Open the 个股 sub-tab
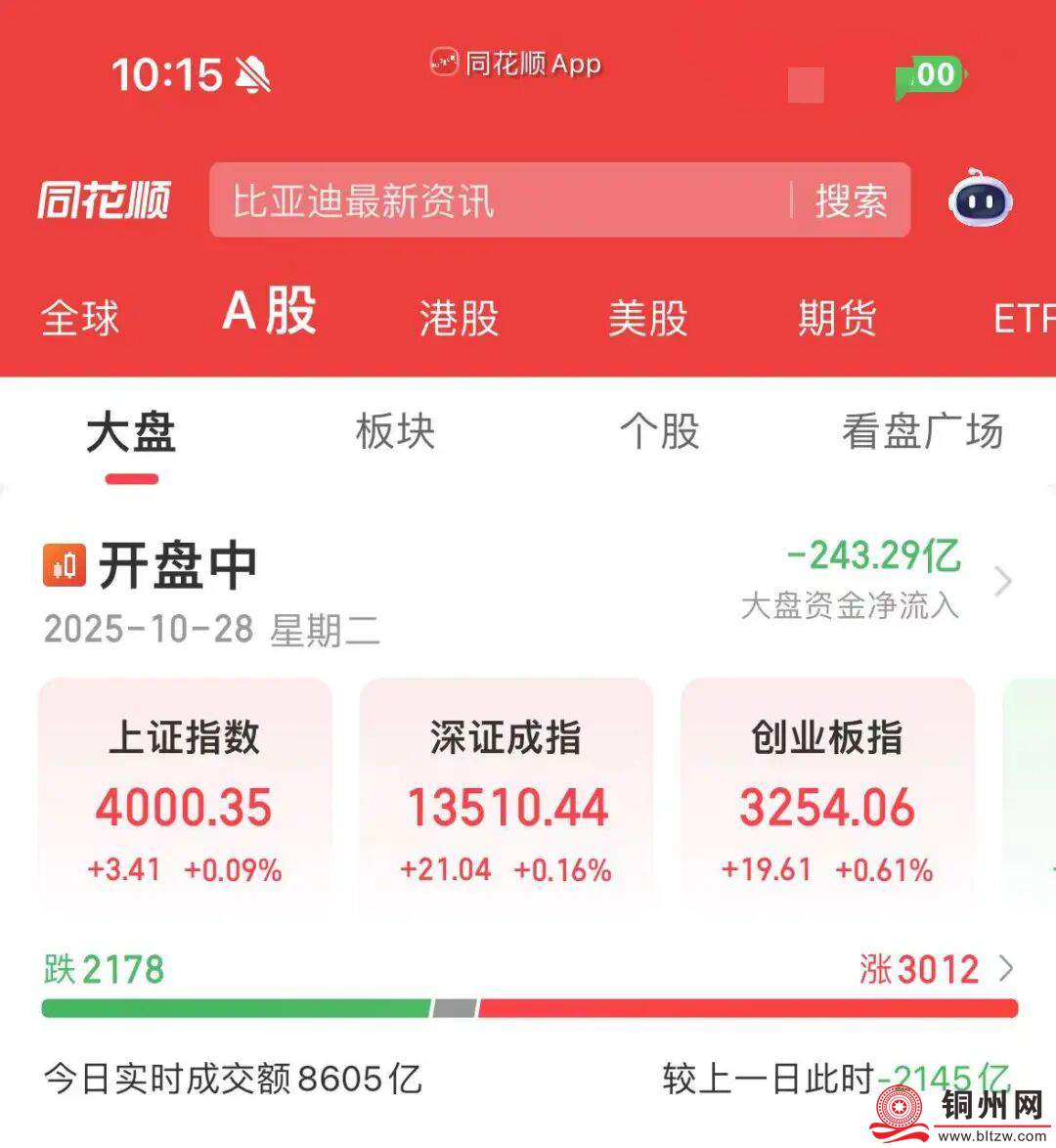This screenshot has width=1056, height=1148. coord(660,432)
